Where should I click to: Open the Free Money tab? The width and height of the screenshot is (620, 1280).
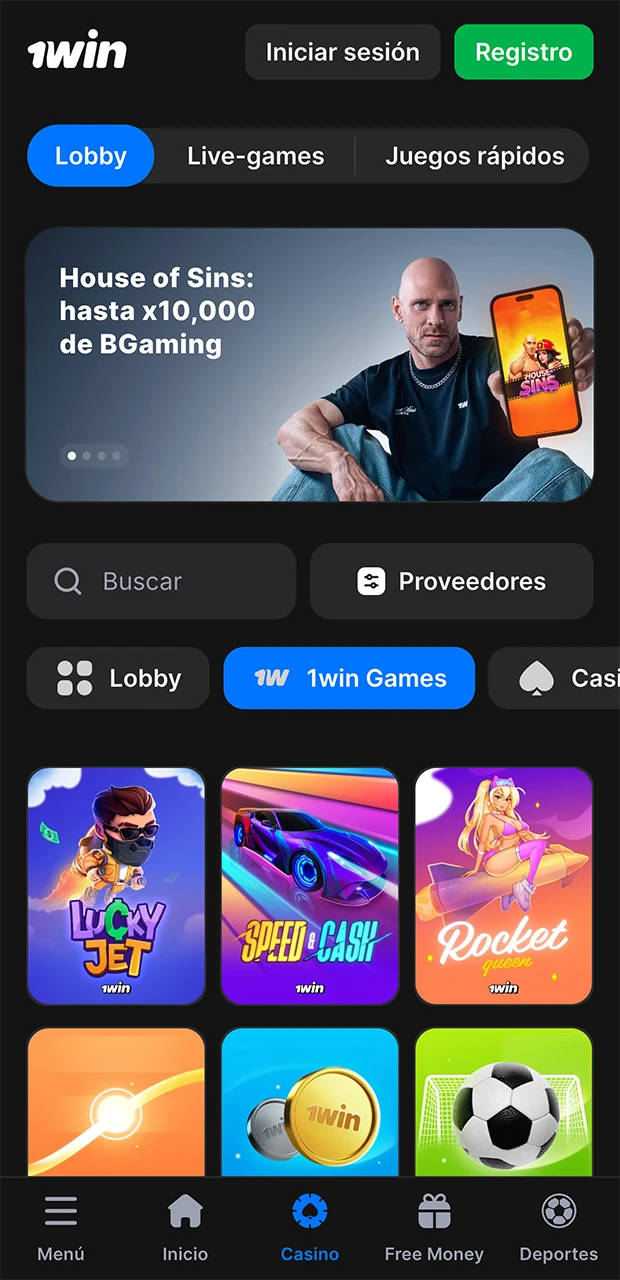coord(434,1228)
